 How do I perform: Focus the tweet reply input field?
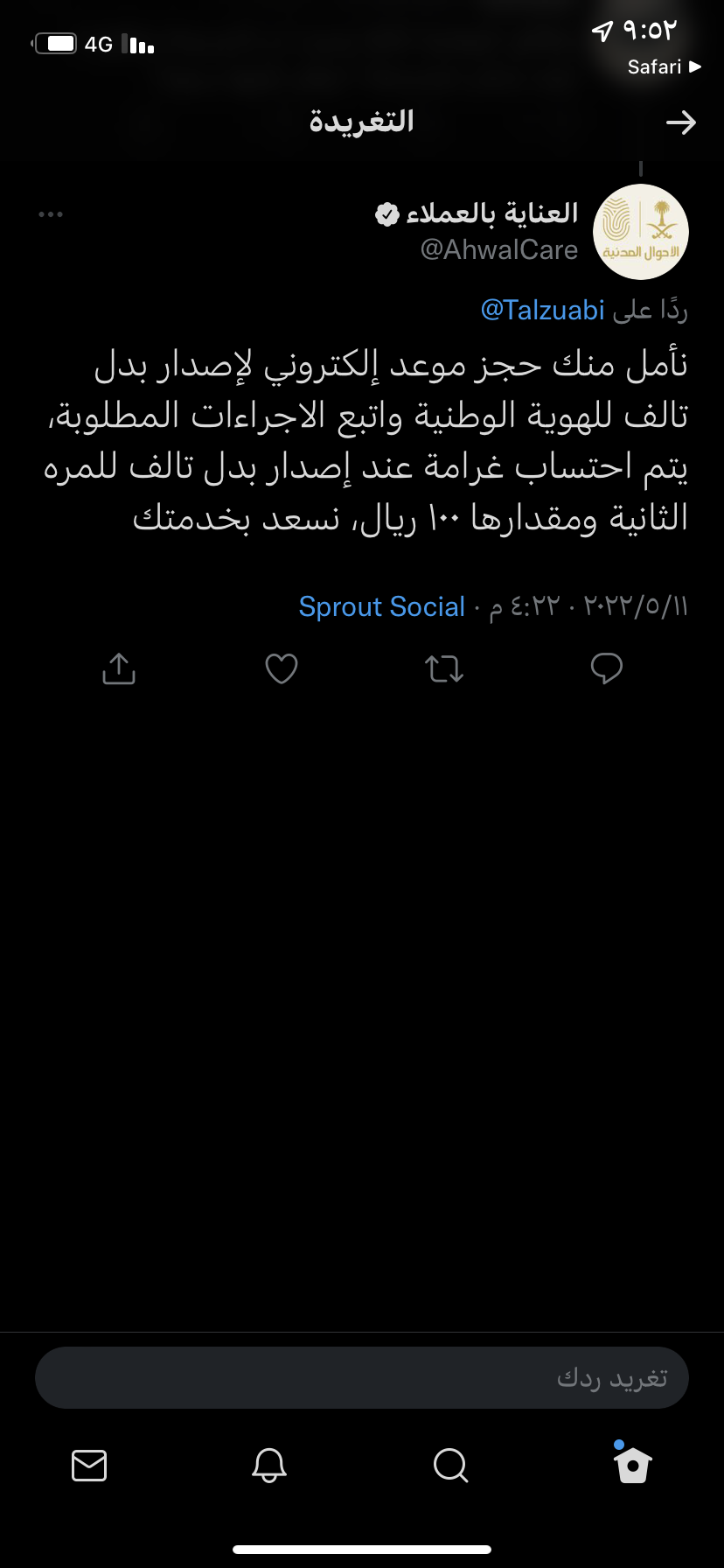362,1377
